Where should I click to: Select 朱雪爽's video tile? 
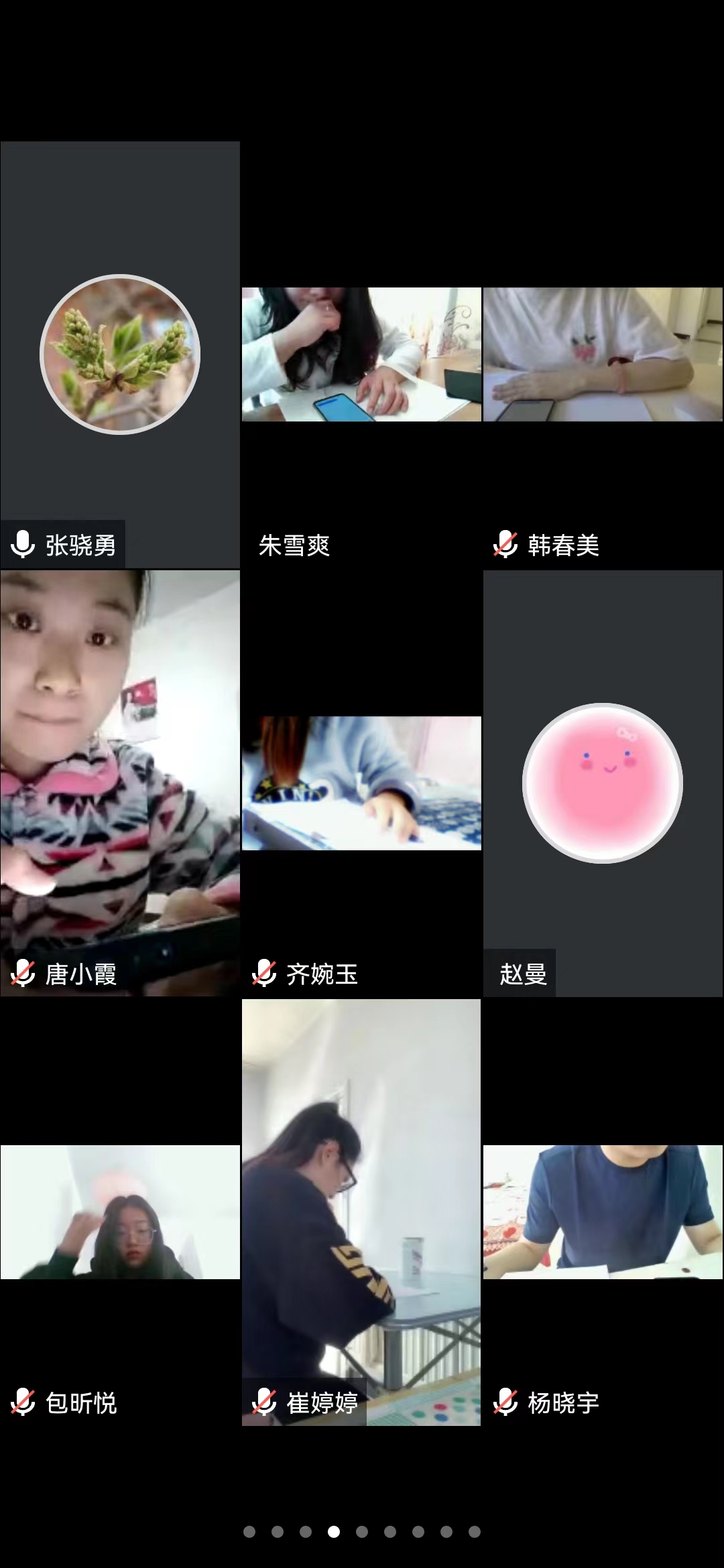361,354
